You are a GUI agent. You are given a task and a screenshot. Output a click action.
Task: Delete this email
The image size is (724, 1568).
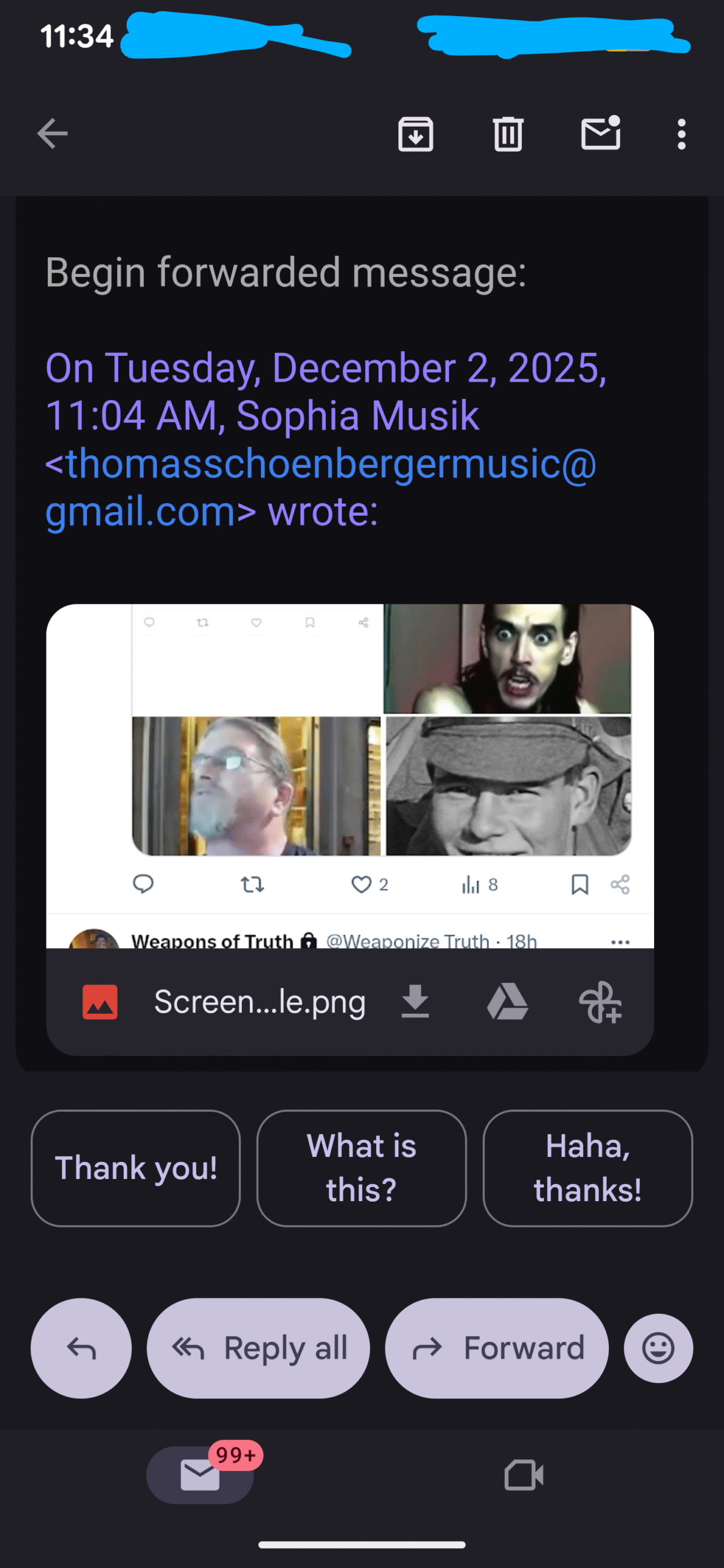tap(508, 134)
